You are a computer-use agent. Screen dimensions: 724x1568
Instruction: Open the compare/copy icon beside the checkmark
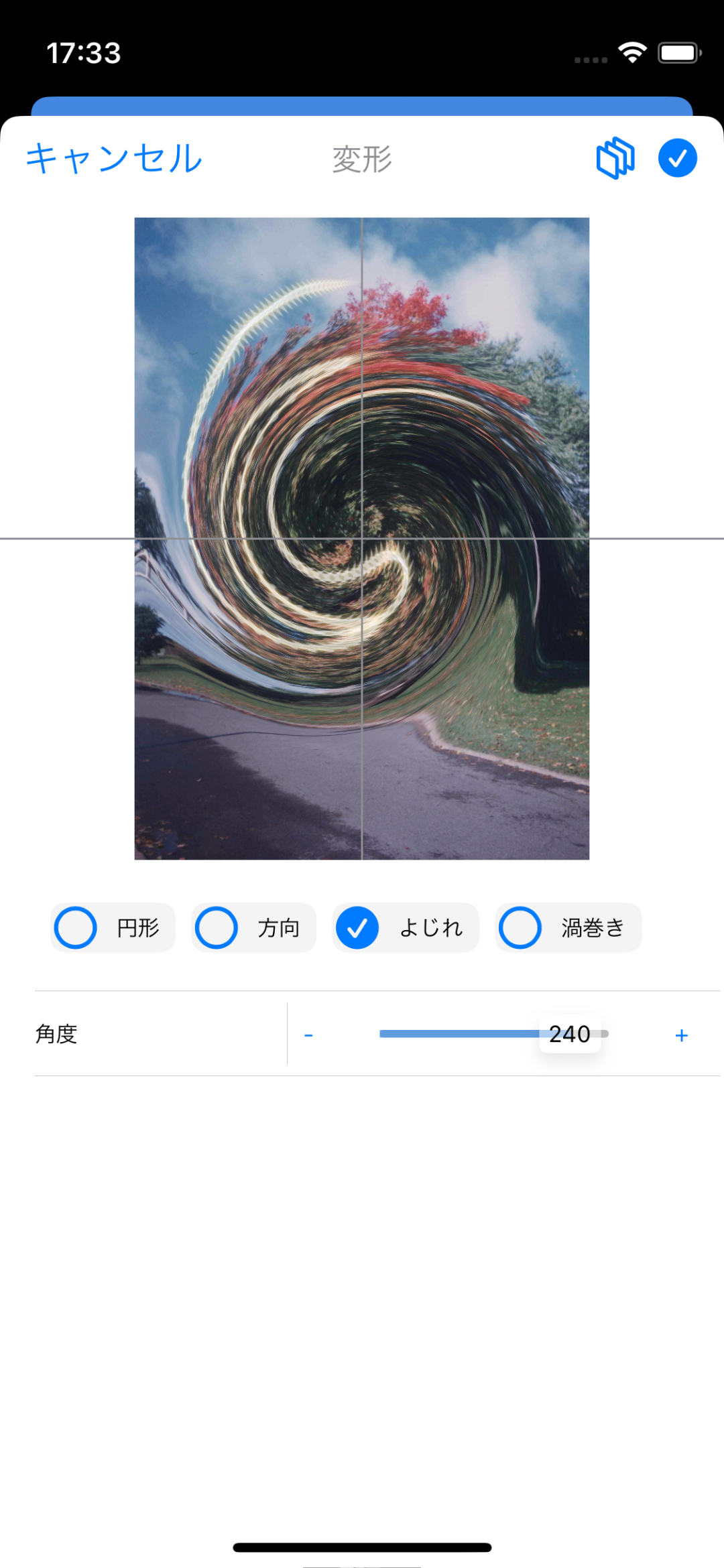615,159
